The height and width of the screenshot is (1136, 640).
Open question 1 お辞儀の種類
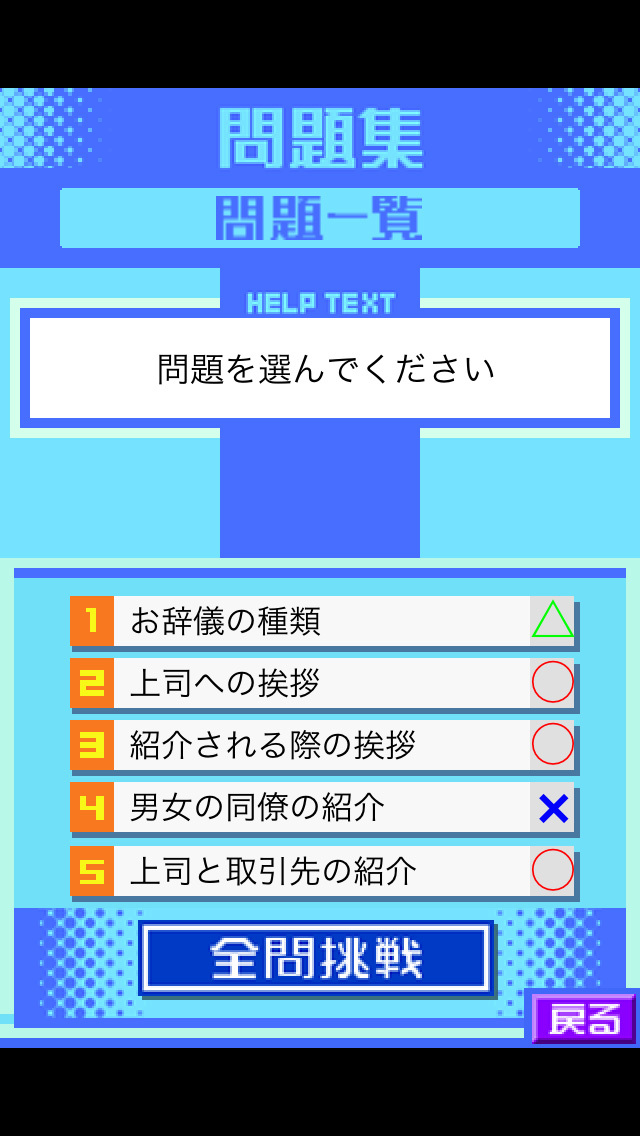pos(321,621)
